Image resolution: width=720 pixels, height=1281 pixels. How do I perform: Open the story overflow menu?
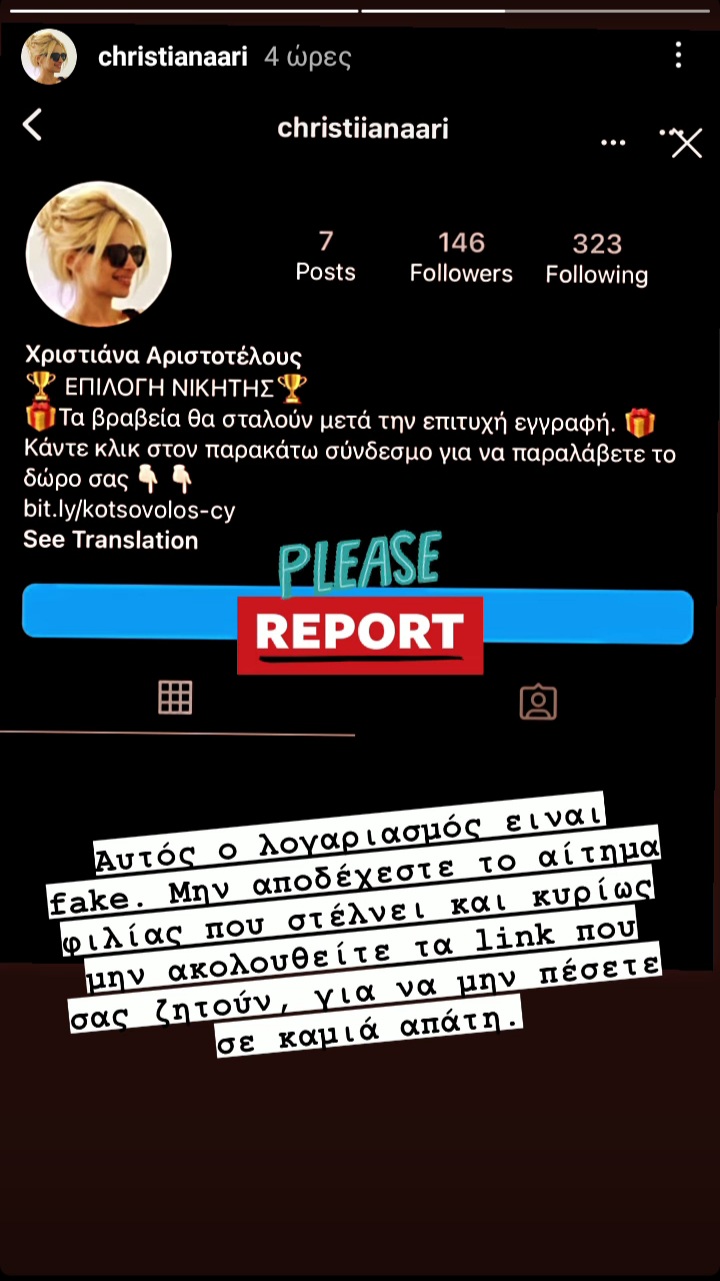tap(679, 56)
